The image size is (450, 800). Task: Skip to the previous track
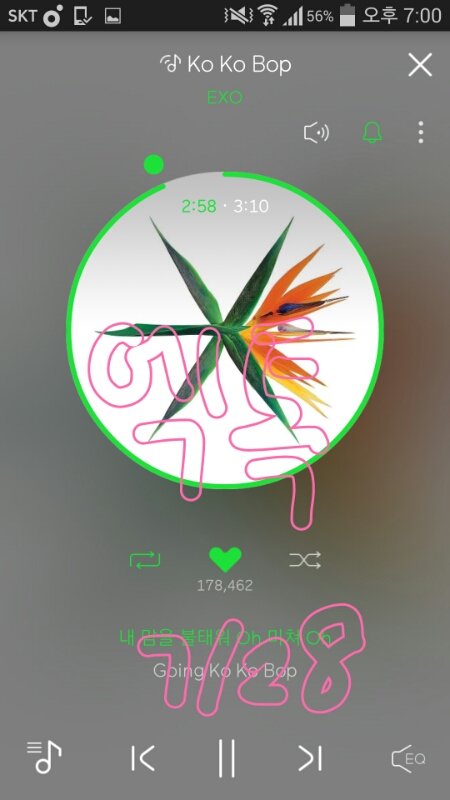coord(142,758)
